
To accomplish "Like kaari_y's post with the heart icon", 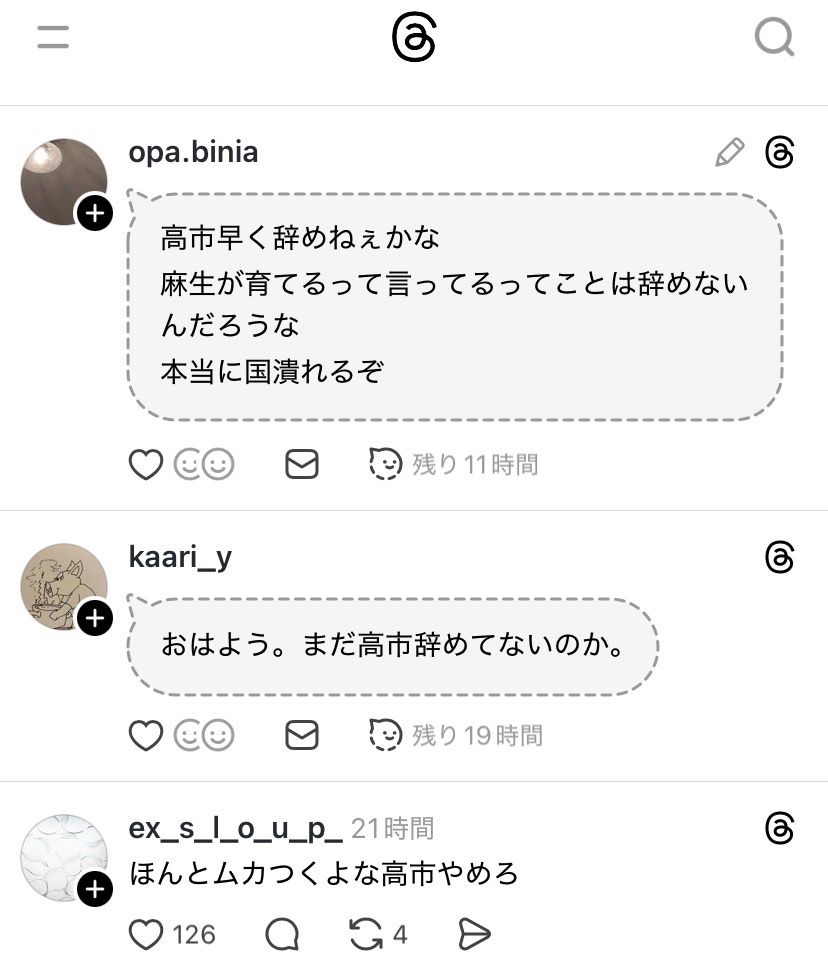I will pos(146,735).
